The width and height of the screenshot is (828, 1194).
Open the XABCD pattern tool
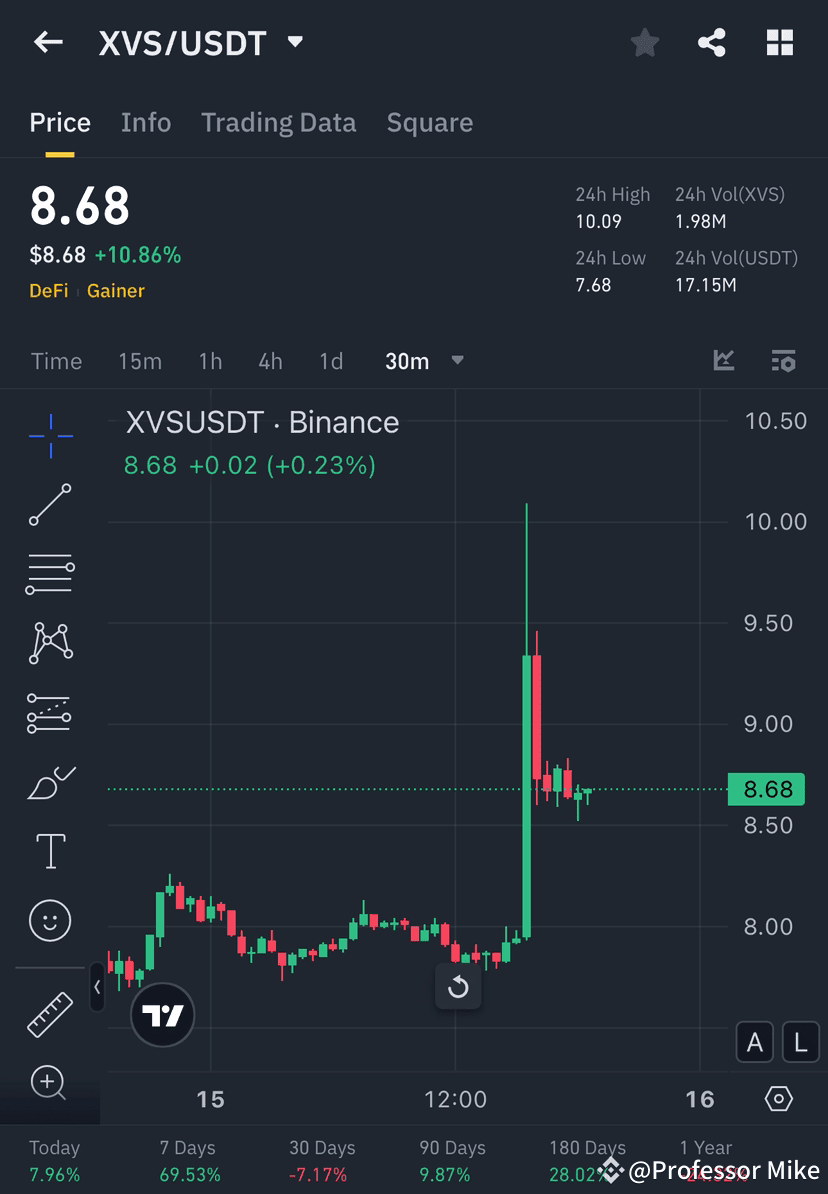click(50, 643)
